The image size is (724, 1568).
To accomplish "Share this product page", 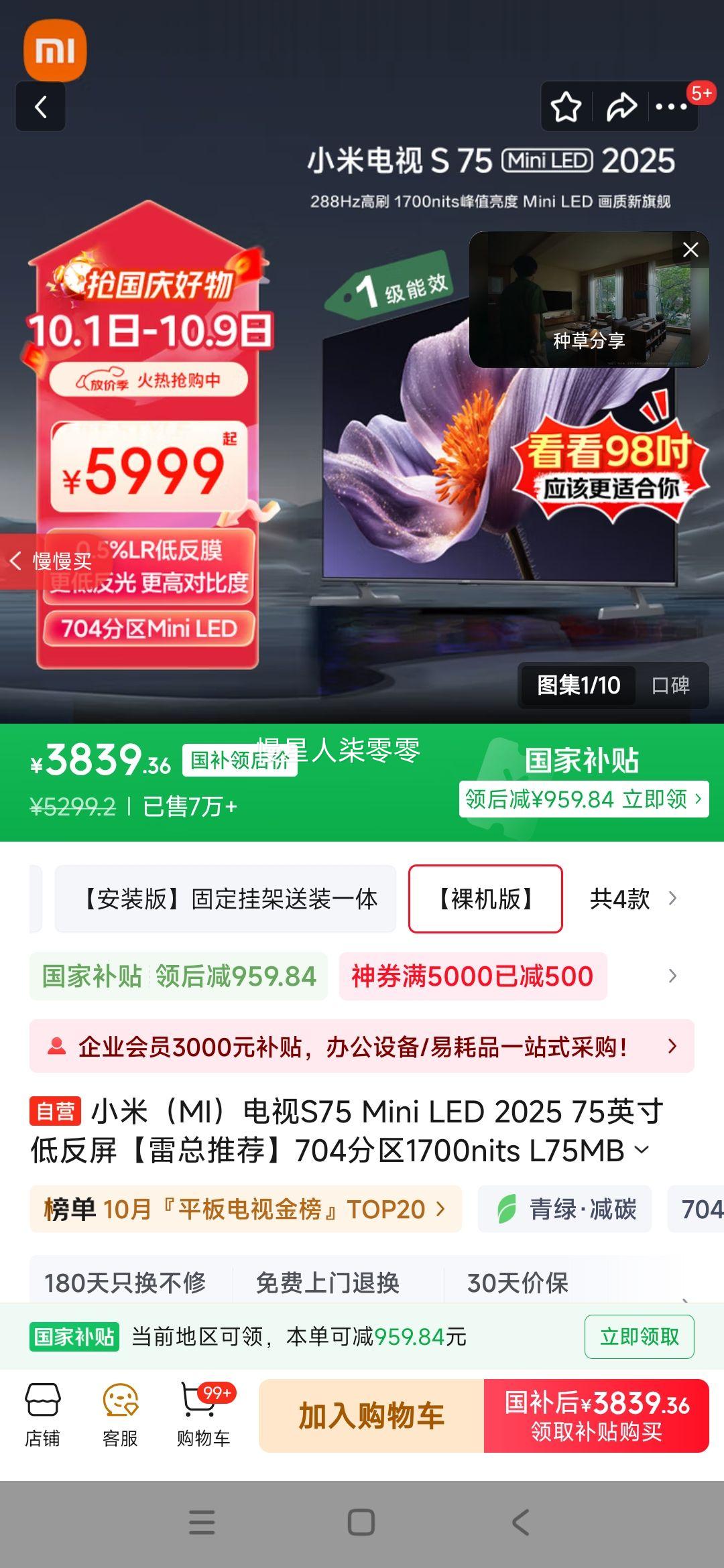I will 621,107.
